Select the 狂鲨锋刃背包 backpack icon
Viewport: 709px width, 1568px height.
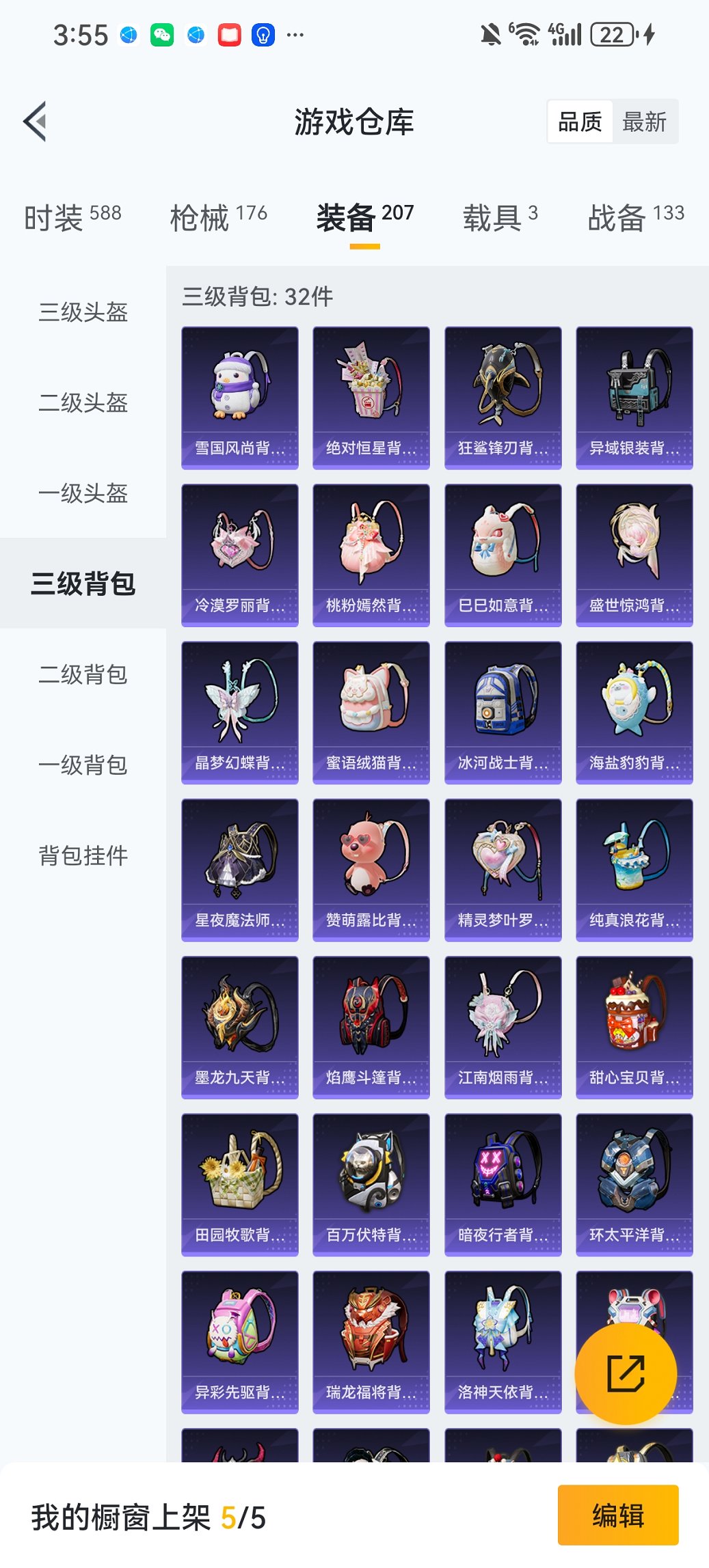(x=503, y=398)
